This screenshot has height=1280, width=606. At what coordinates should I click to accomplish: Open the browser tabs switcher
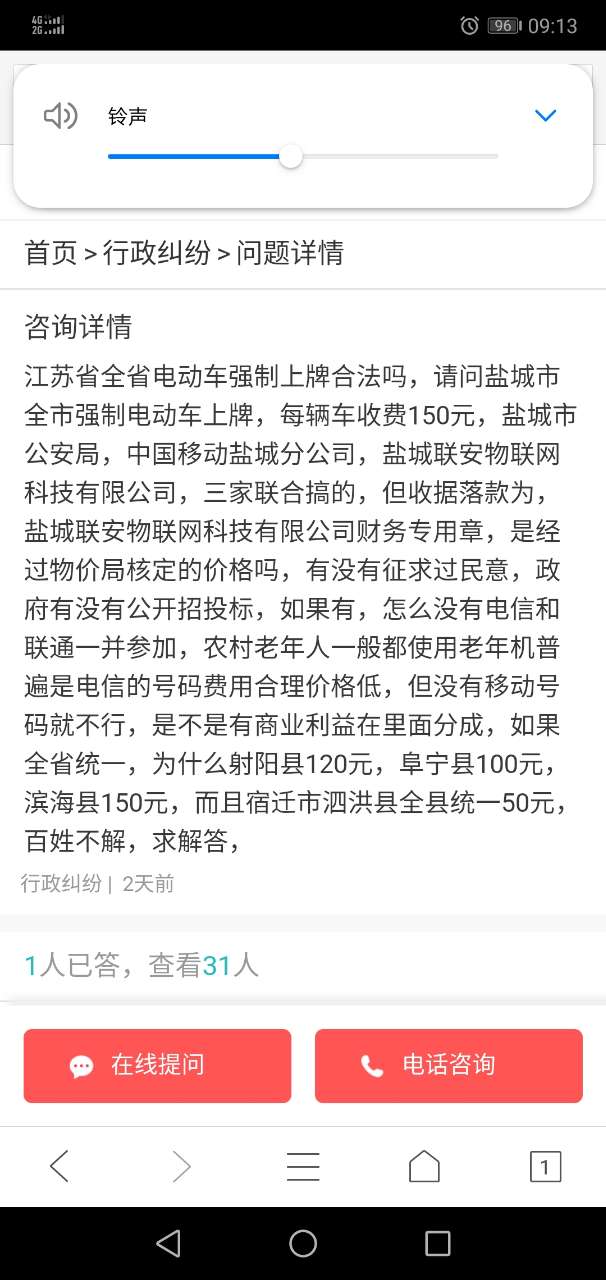[545, 1166]
